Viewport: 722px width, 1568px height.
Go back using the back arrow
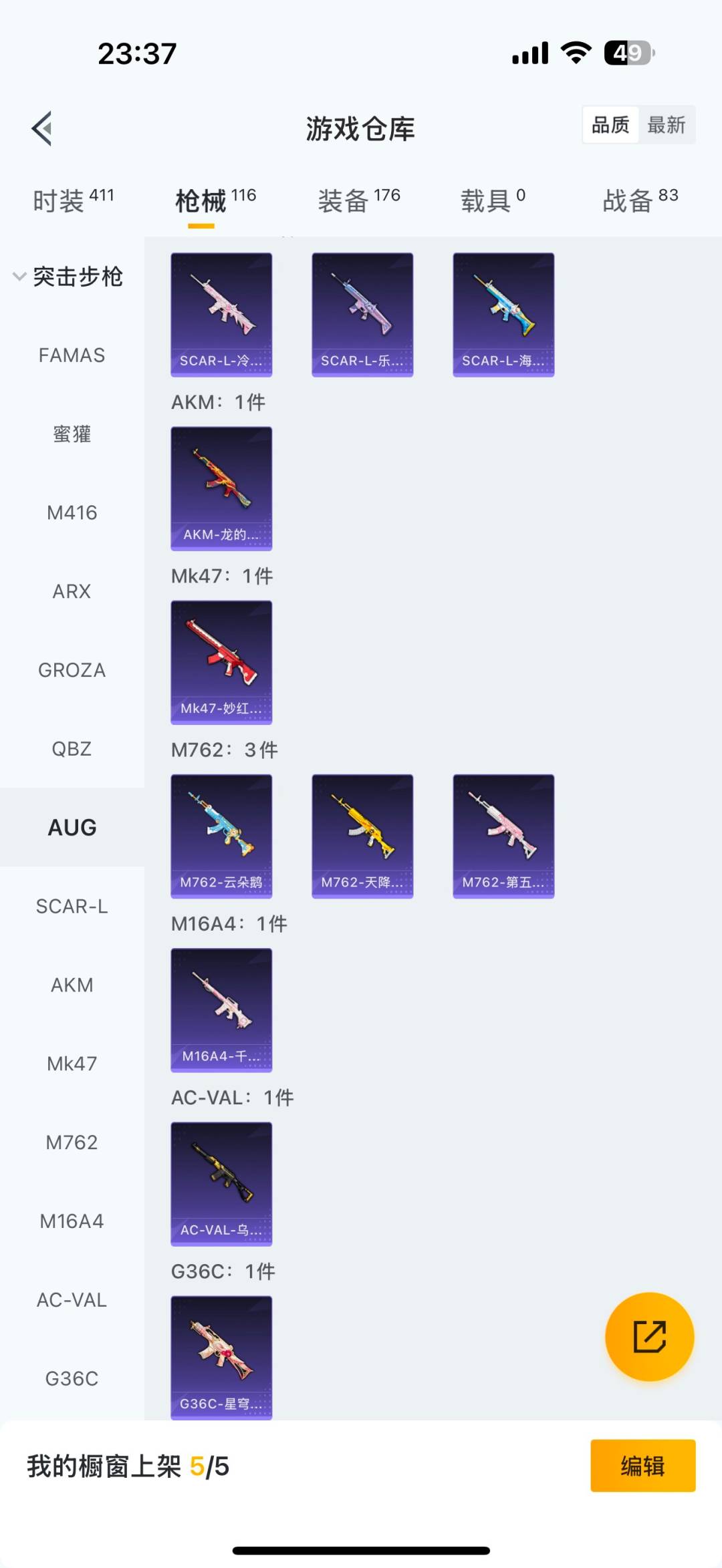(x=42, y=128)
